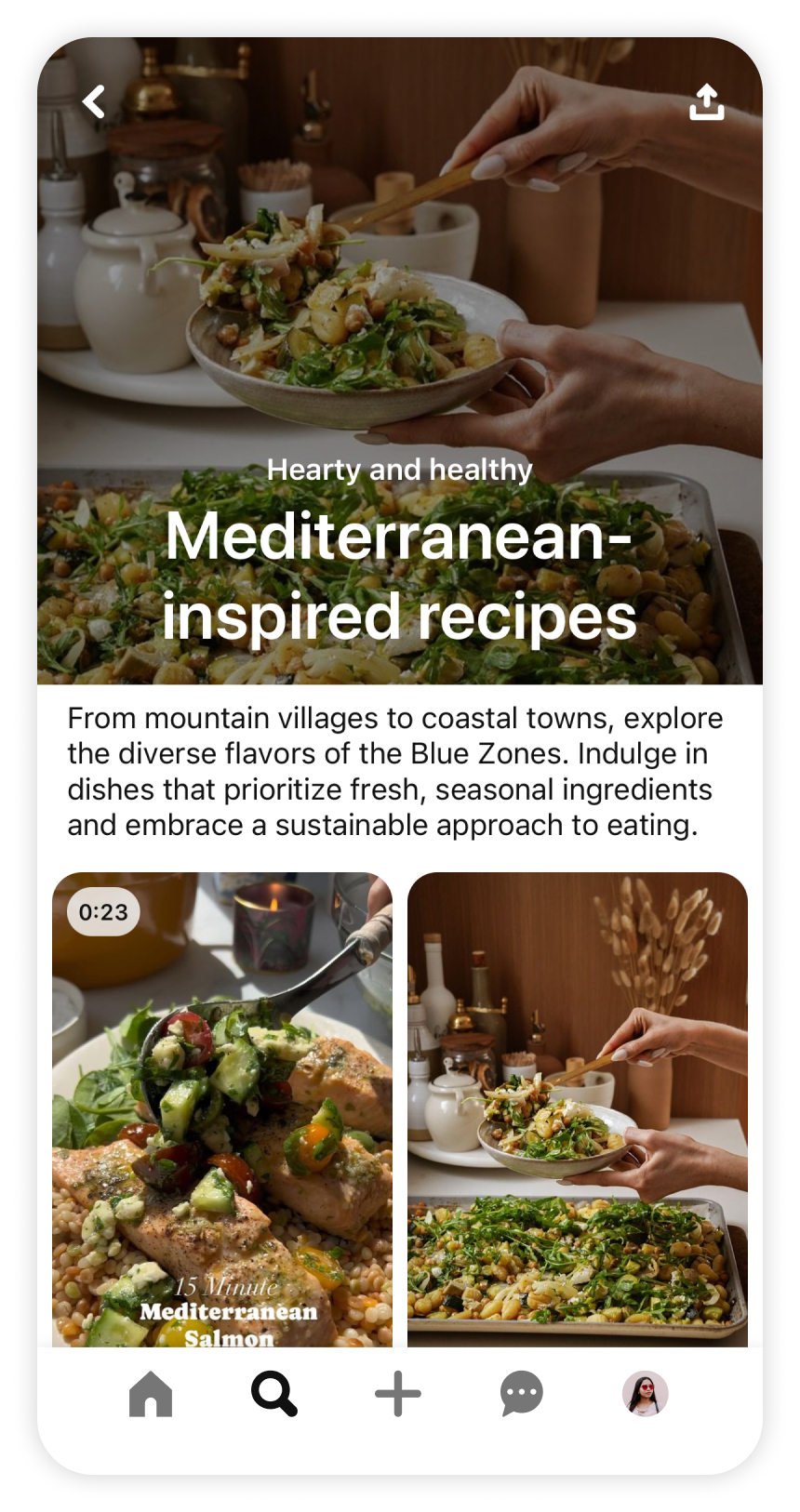This screenshot has width=800, height=1512.
Task: Tap the Create plus icon
Action: coord(398,1392)
